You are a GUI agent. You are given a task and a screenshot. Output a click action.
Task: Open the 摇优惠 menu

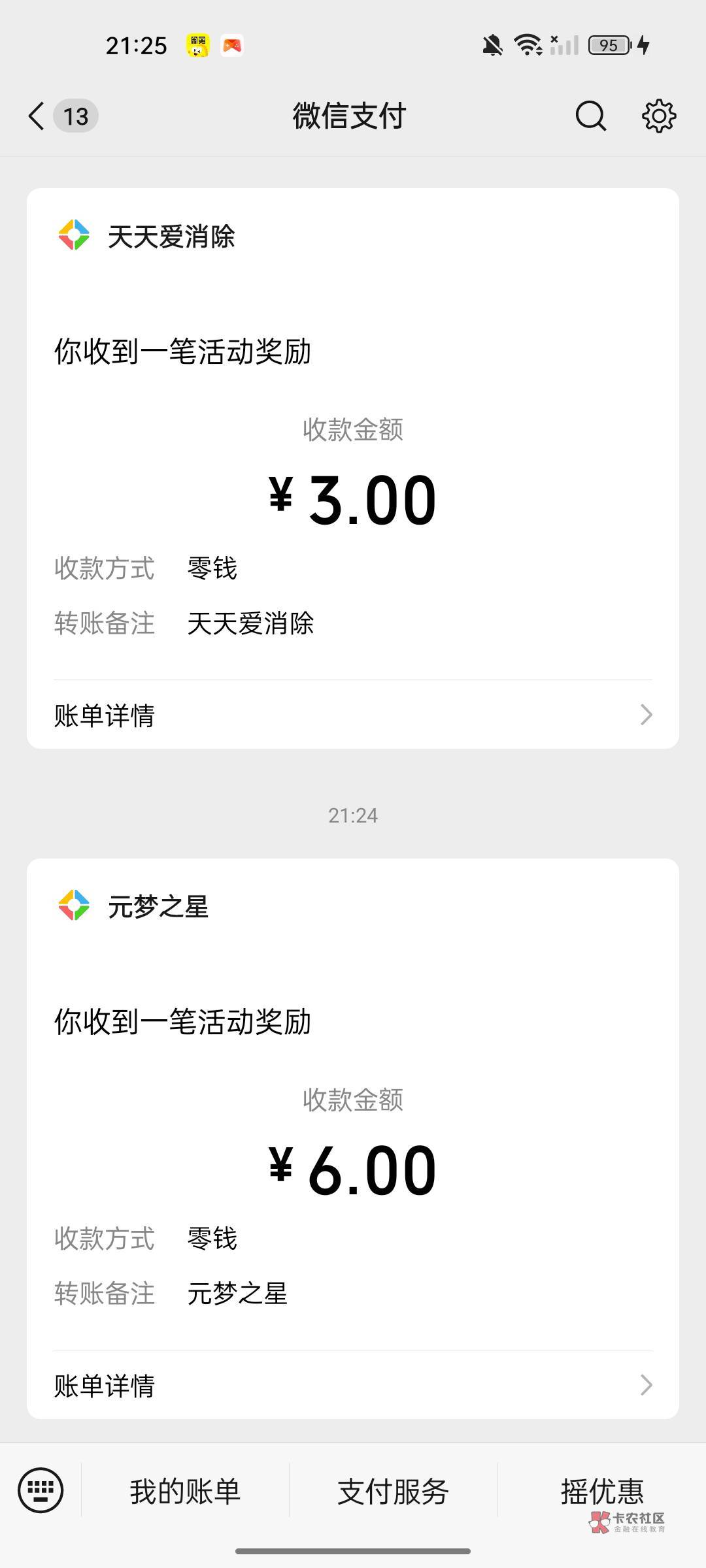(x=602, y=1492)
